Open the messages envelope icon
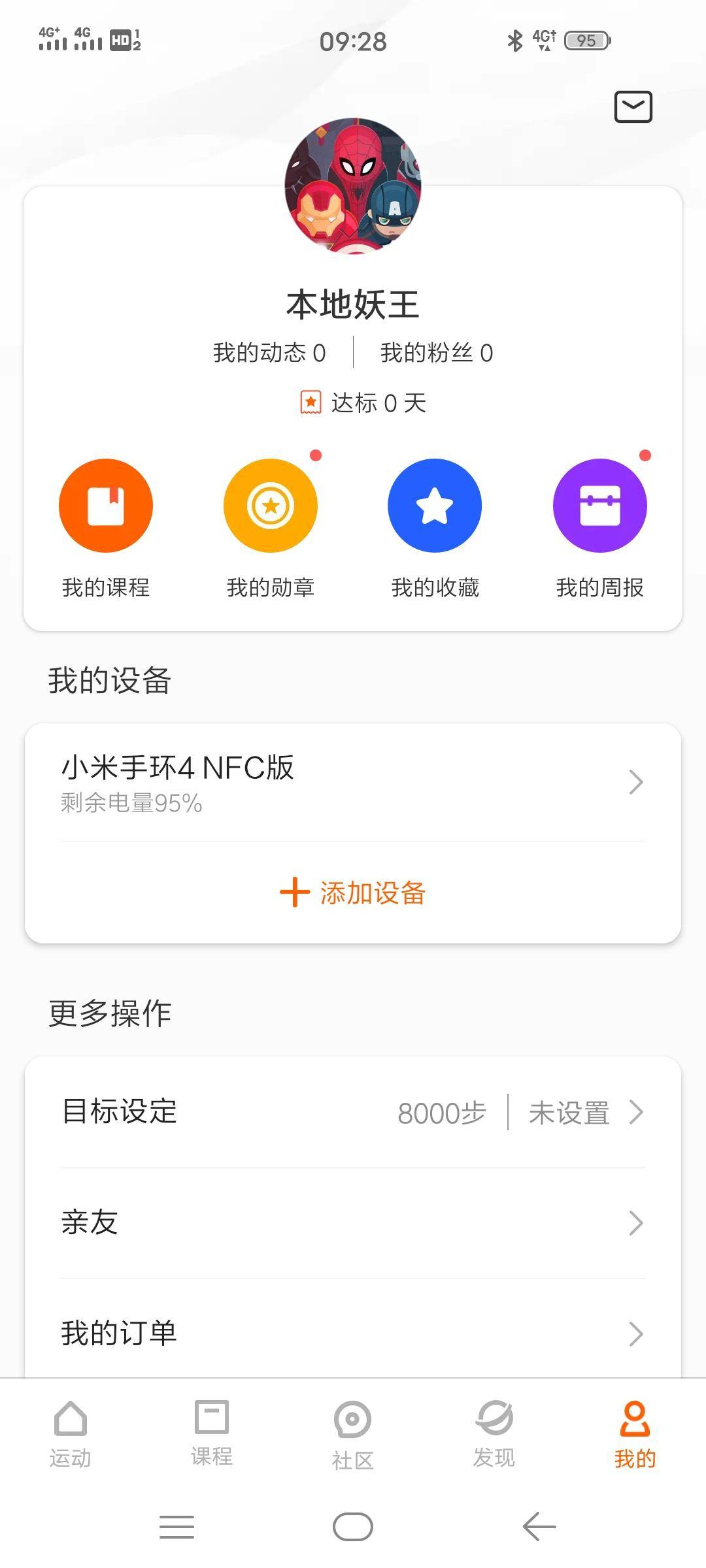Viewport: 706px width, 1568px height. click(633, 106)
